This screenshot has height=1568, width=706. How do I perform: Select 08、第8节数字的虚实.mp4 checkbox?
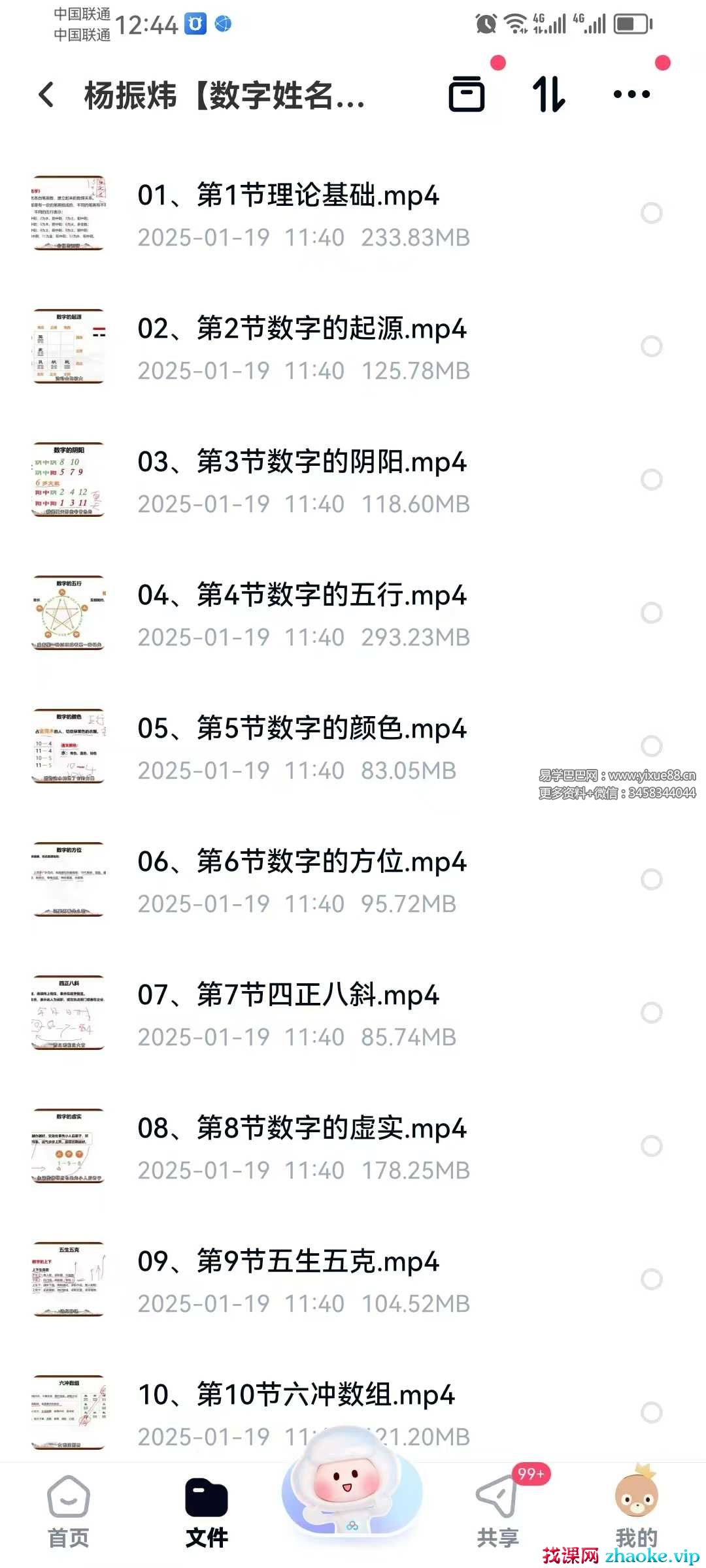point(651,1146)
